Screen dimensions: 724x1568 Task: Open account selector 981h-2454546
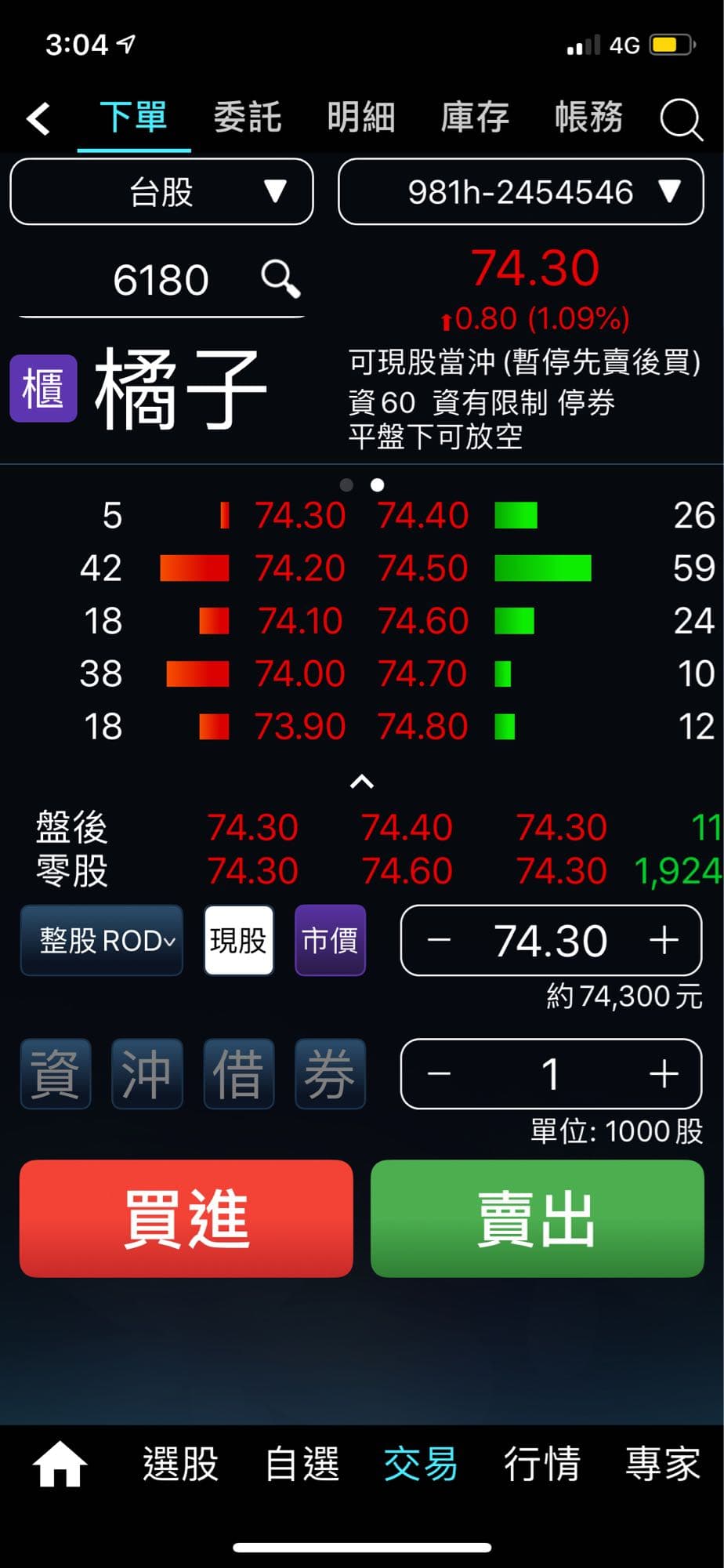tap(519, 191)
